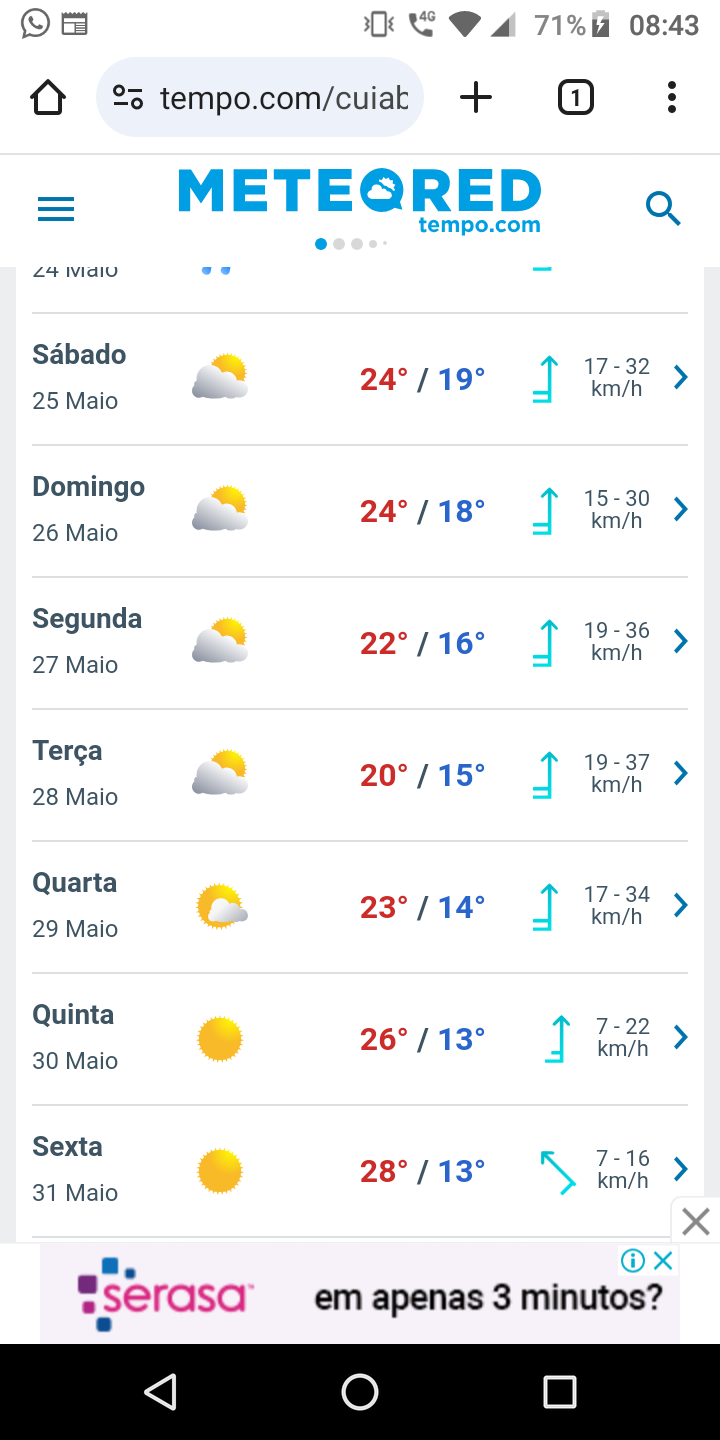This screenshot has height=1440, width=720.
Task: Tap the tempo.com address bar
Action: 260,98
